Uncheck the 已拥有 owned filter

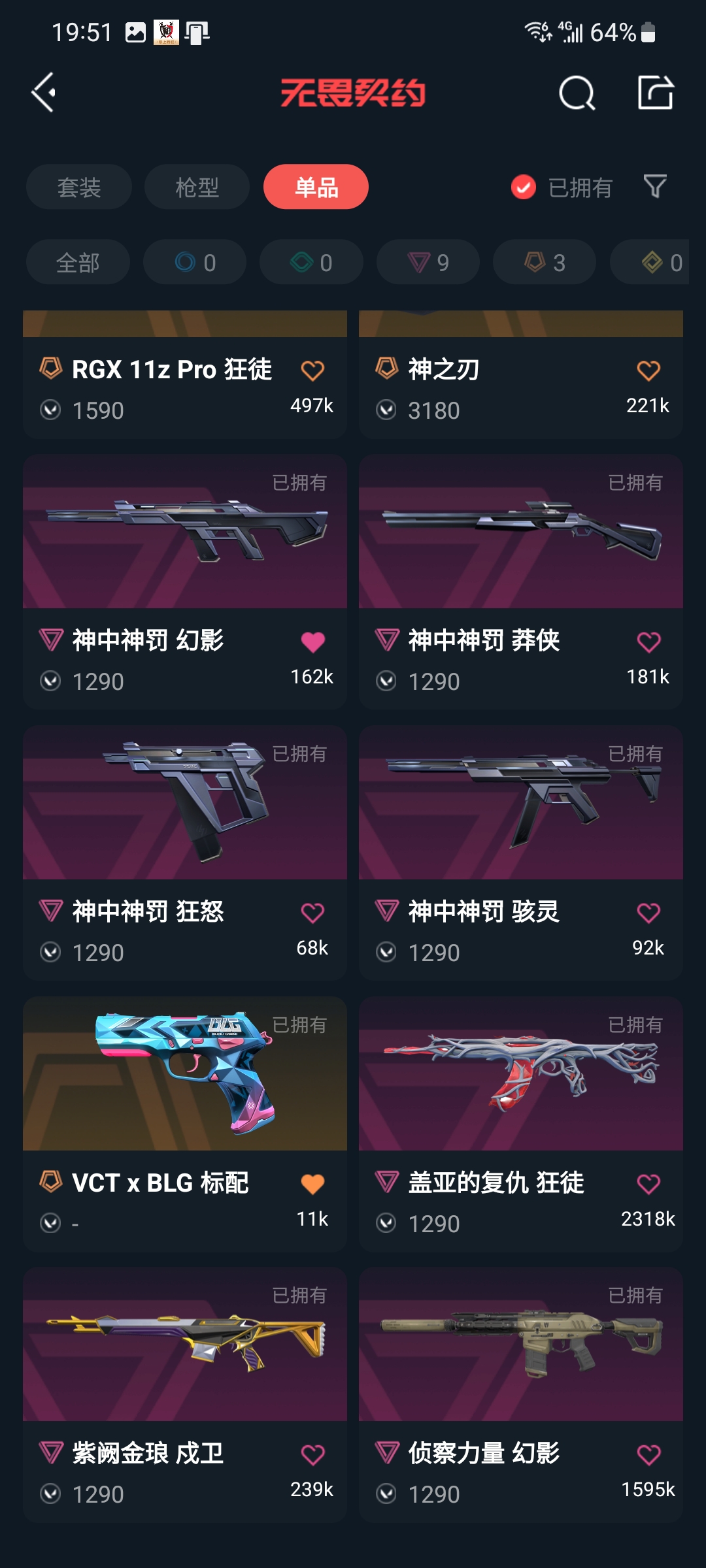click(524, 188)
